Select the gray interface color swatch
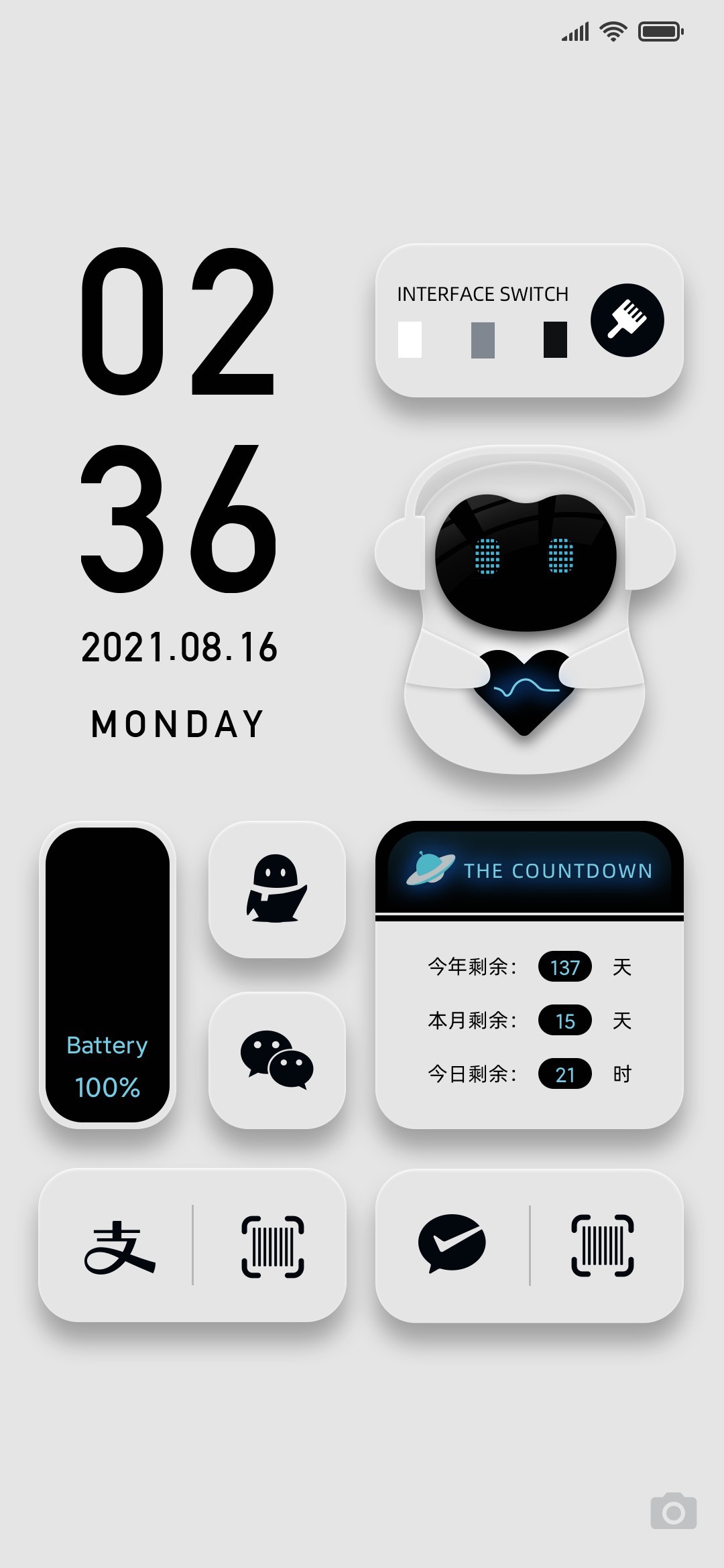 pos(483,340)
